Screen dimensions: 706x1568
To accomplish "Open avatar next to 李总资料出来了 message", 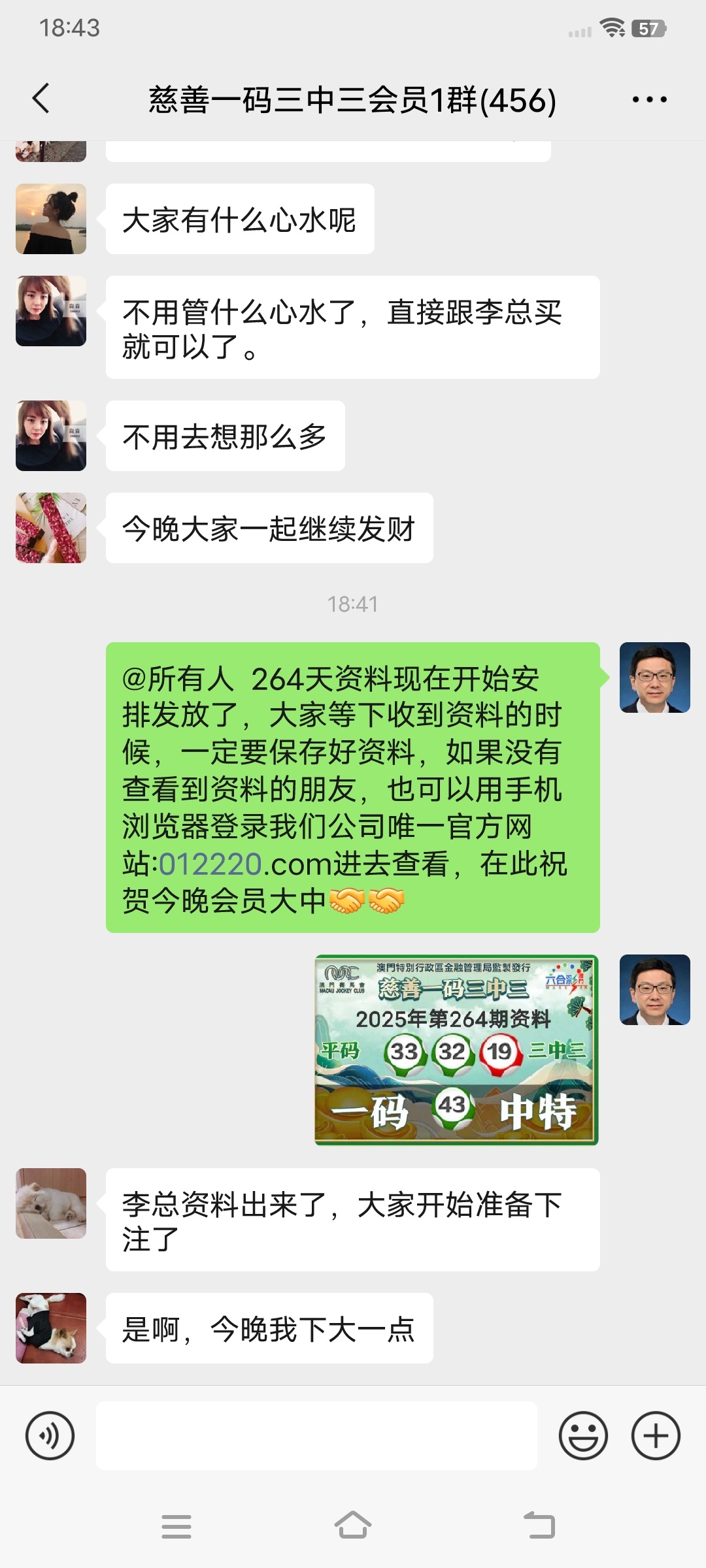I will click(x=51, y=1203).
